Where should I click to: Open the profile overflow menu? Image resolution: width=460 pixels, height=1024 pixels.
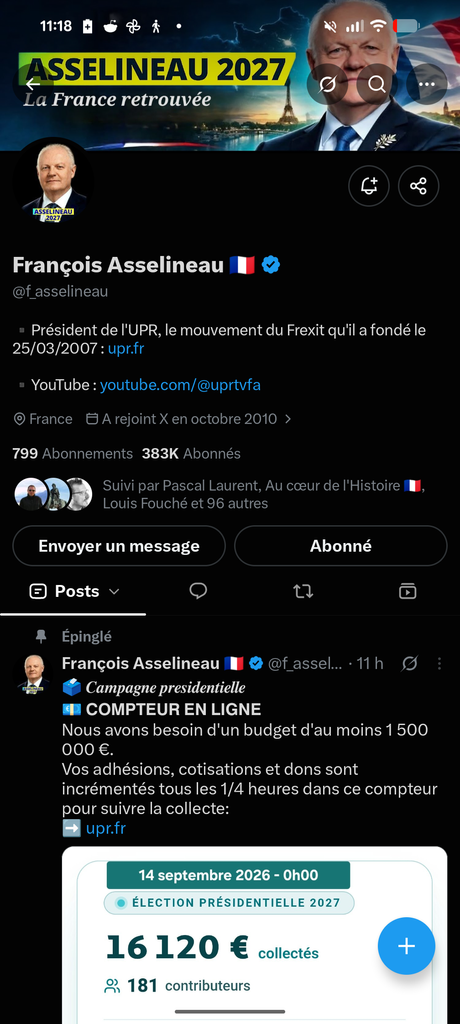point(427,84)
